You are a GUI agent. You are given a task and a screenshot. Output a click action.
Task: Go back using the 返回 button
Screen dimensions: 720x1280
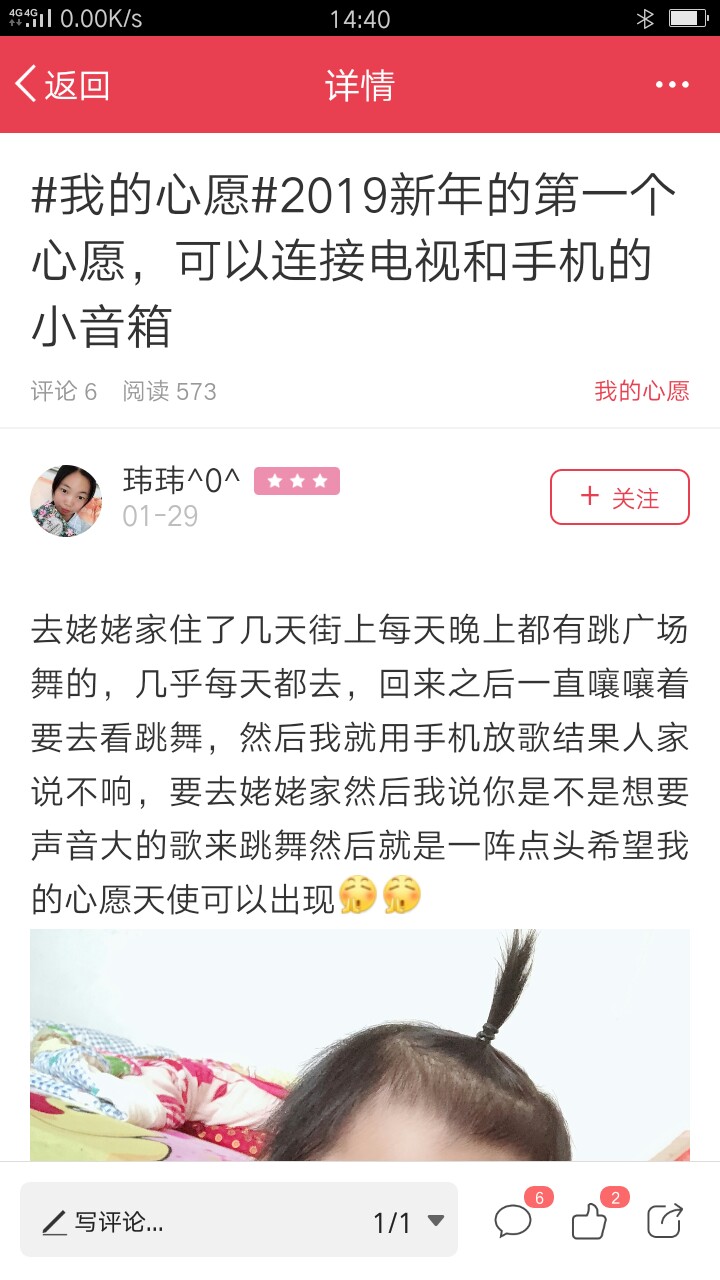pos(62,85)
